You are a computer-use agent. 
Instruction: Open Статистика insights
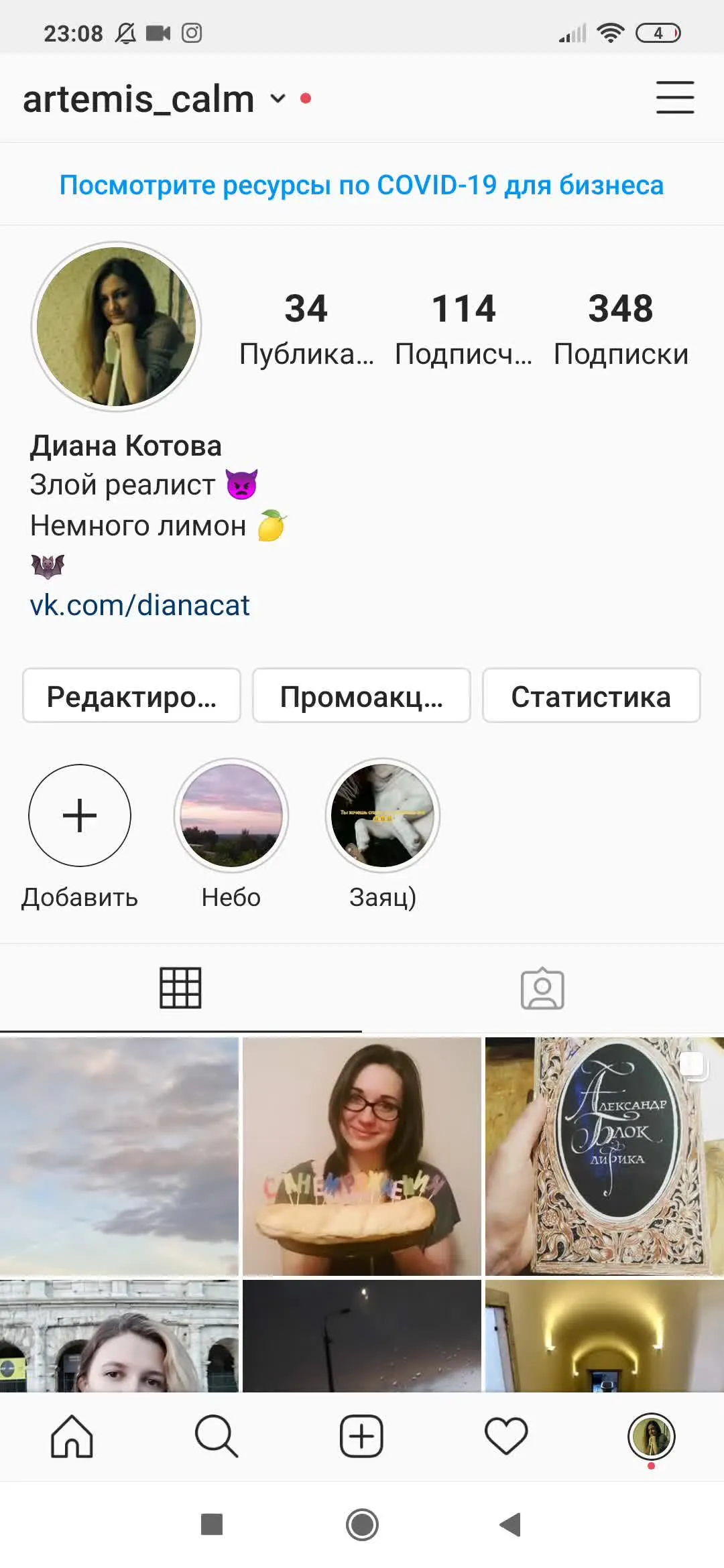[591, 696]
